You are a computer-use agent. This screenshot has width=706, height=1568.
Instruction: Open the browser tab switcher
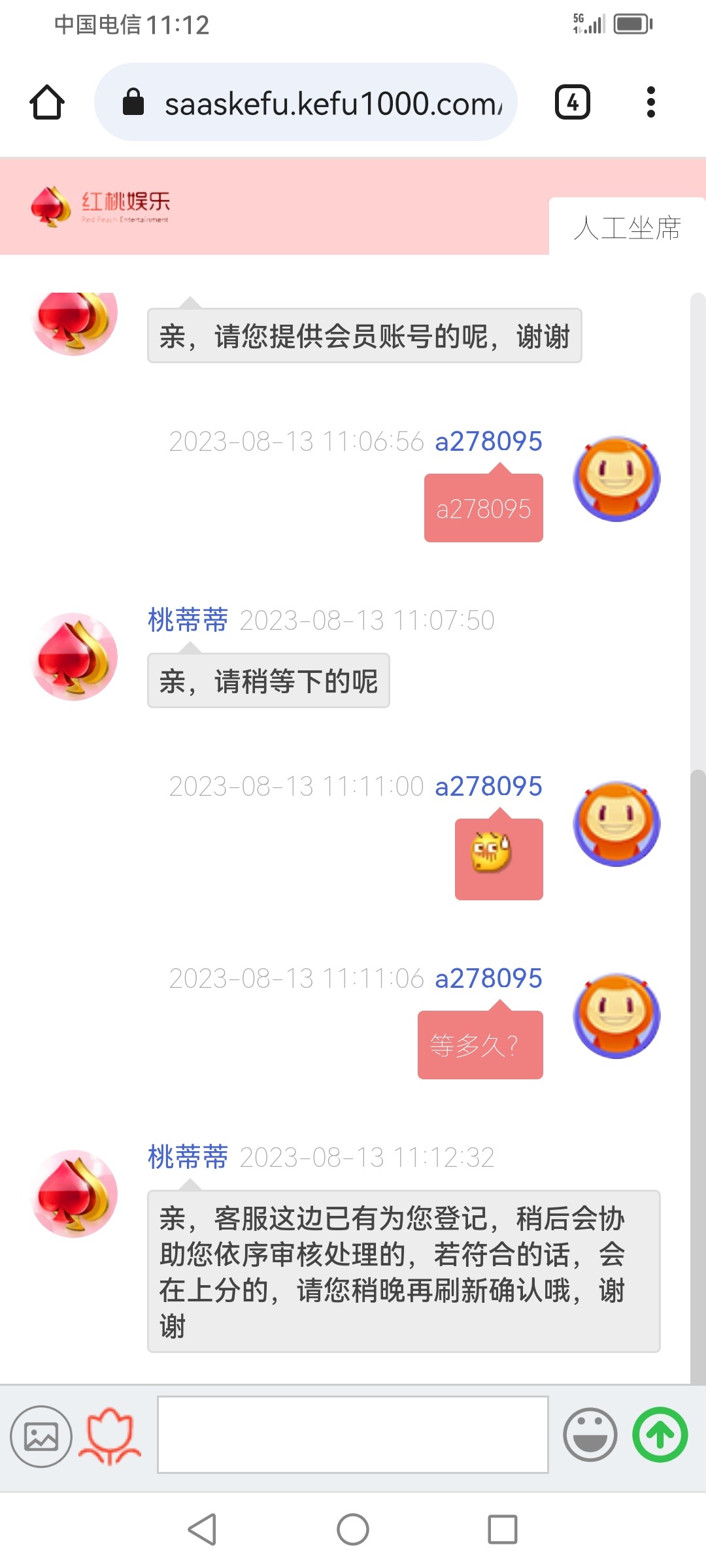pyautogui.click(x=573, y=103)
